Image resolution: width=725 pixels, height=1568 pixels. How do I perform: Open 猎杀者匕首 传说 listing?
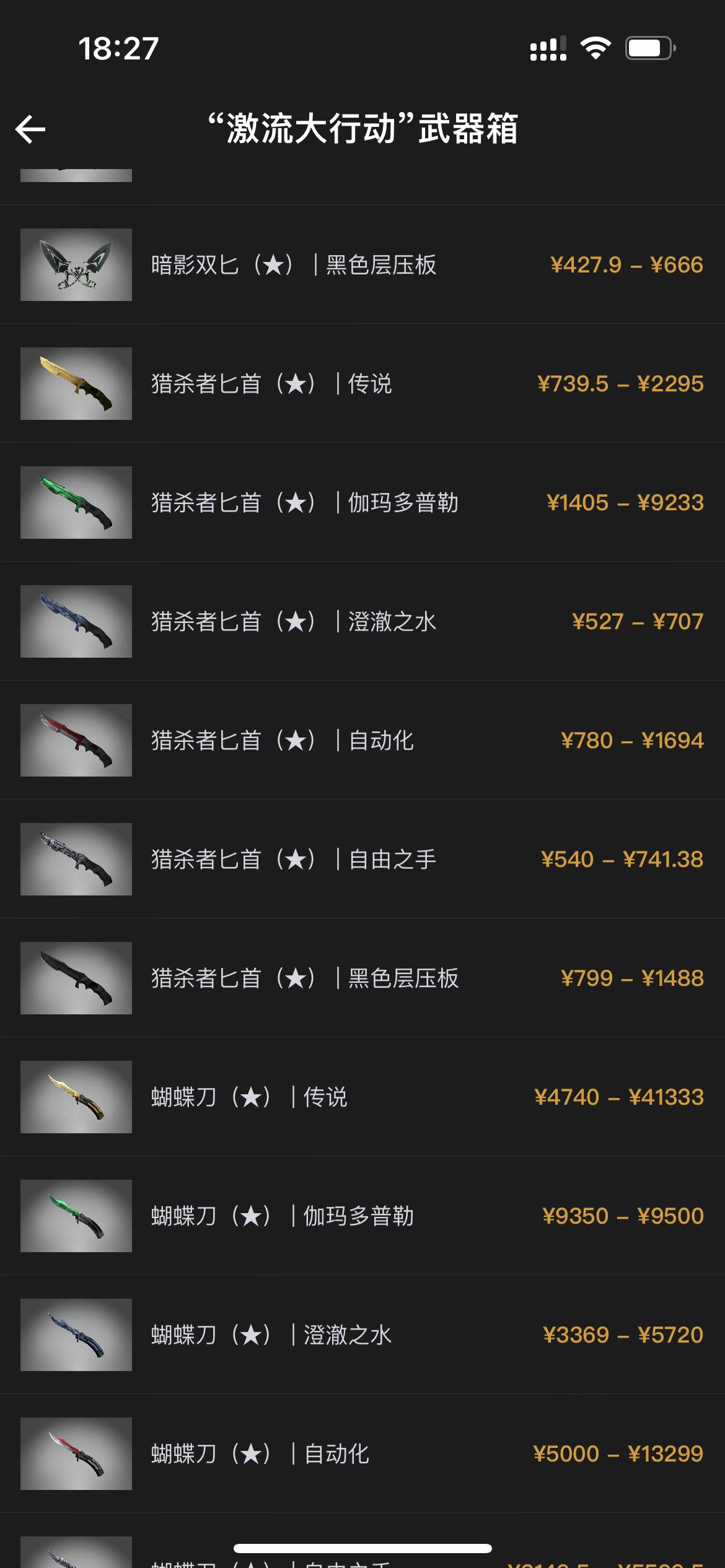click(x=362, y=384)
